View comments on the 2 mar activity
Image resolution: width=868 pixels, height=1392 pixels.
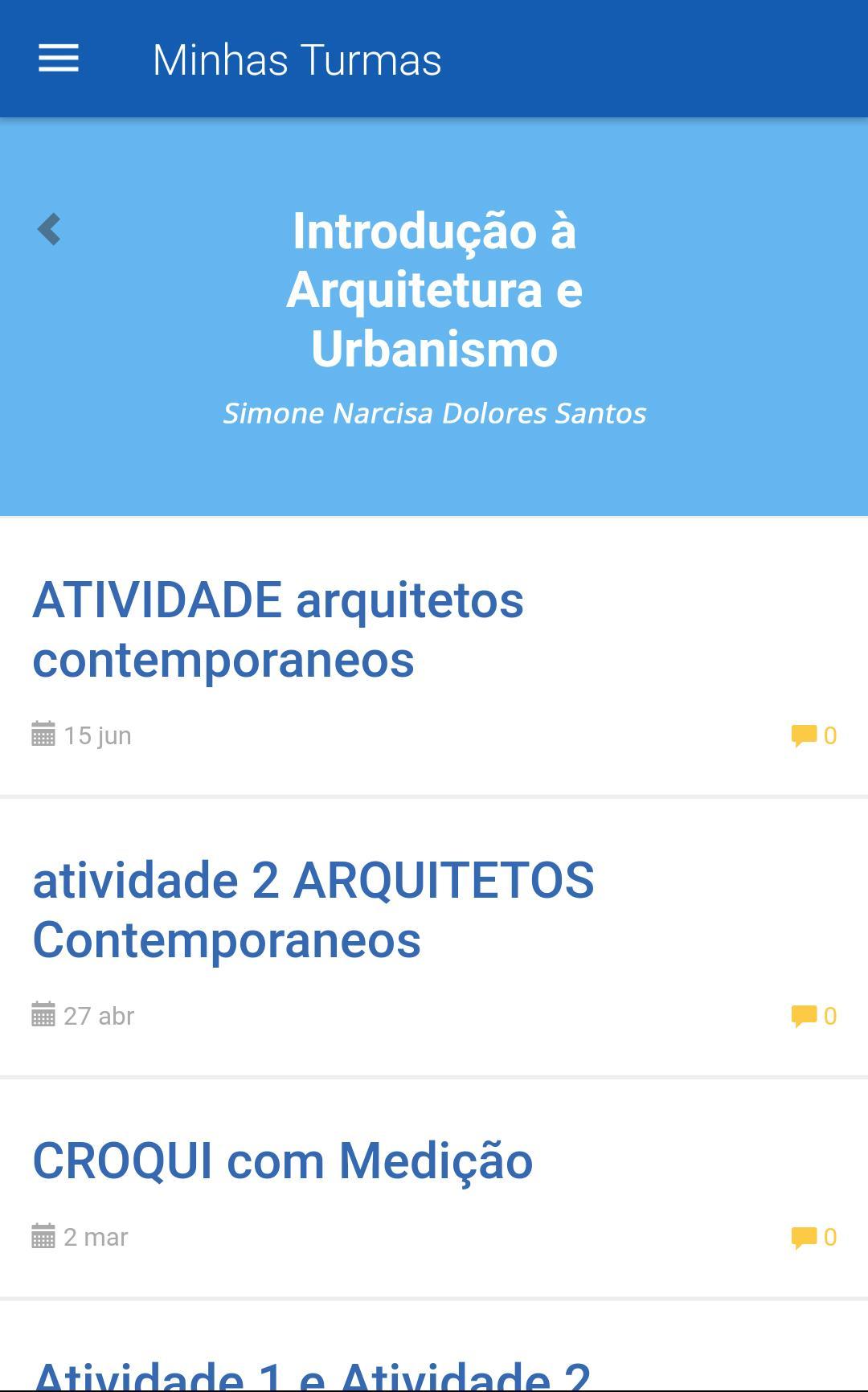tap(814, 1238)
